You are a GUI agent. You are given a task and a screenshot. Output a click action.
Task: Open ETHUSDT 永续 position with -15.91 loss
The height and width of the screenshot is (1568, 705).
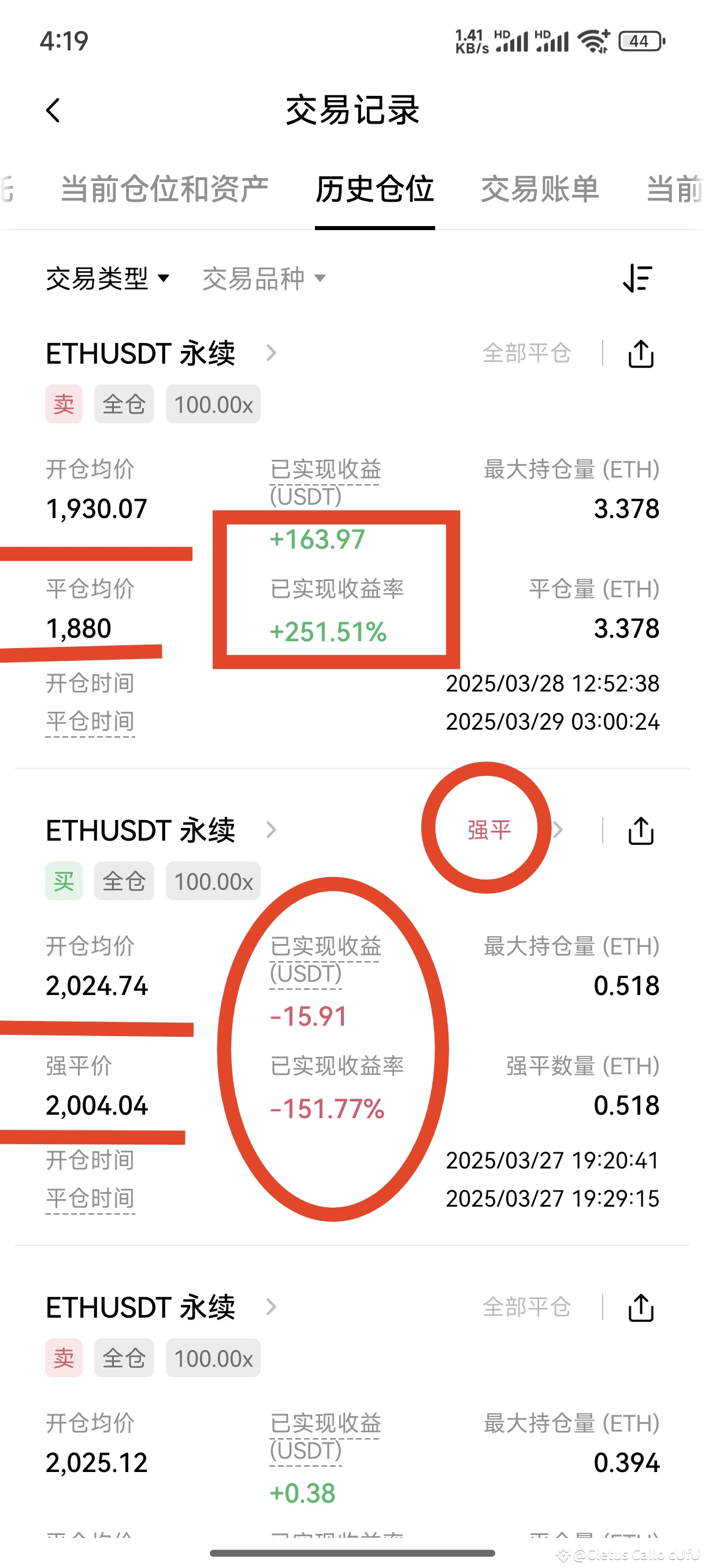click(161, 830)
